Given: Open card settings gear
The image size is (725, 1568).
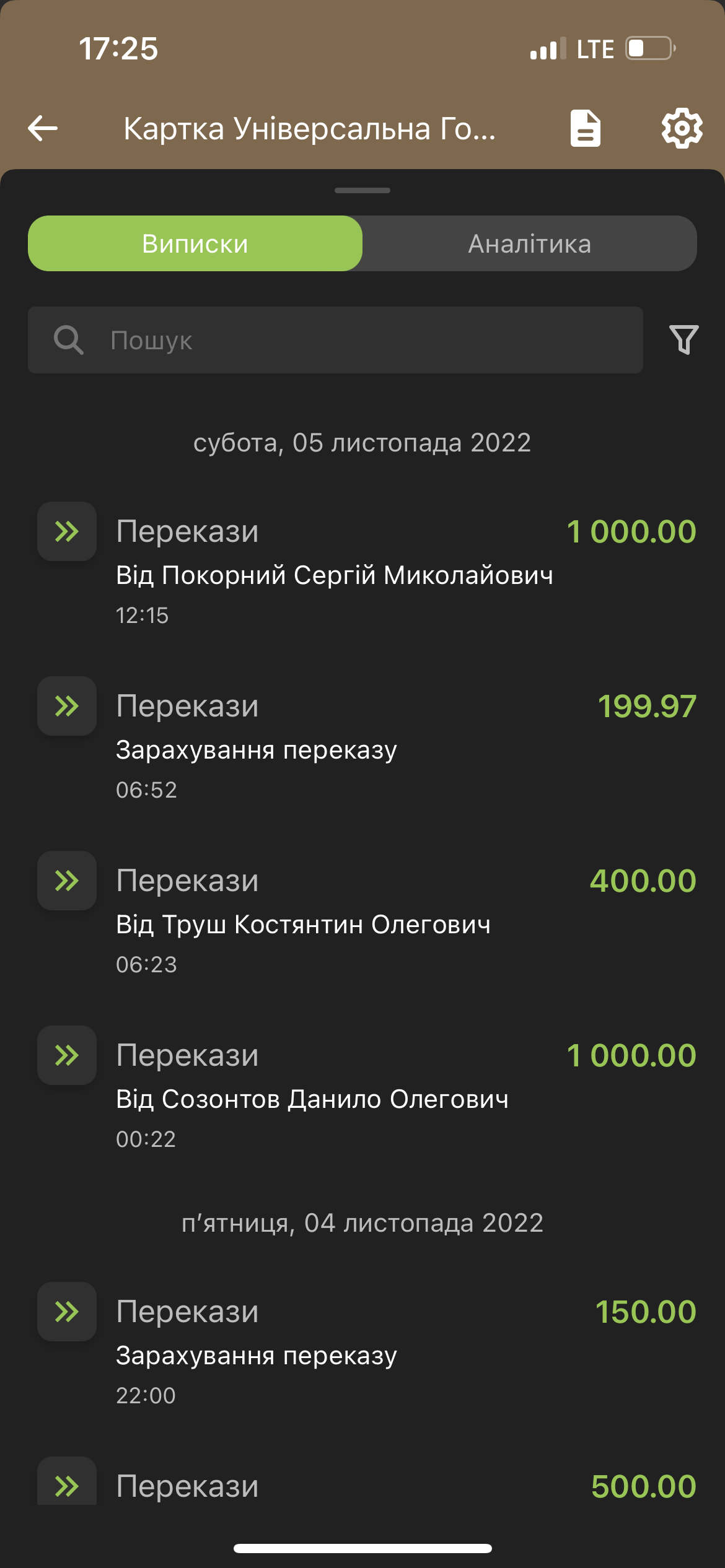Looking at the screenshot, I should (x=682, y=129).
